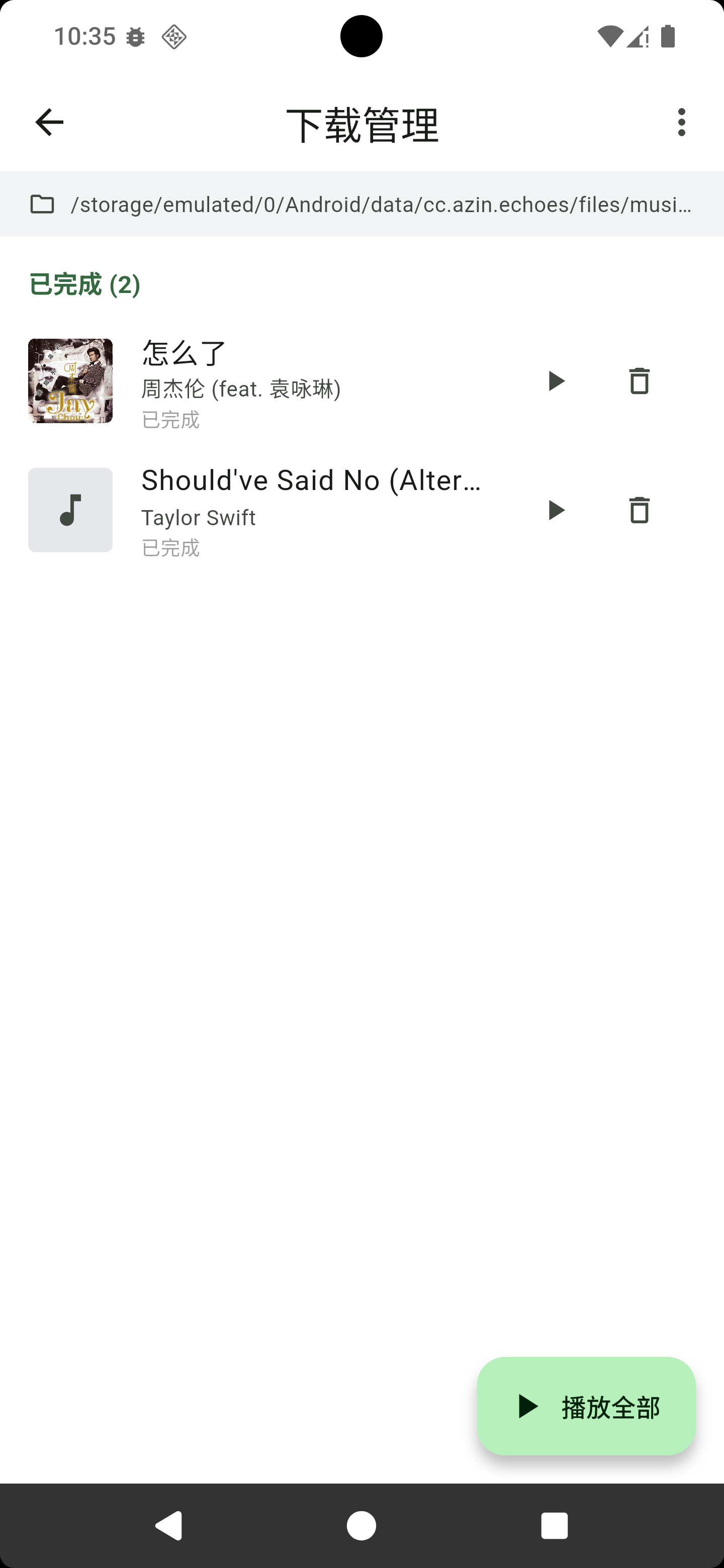Image resolution: width=724 pixels, height=1568 pixels.
Task: Delete the downloaded song 怎么了
Action: [x=639, y=381]
